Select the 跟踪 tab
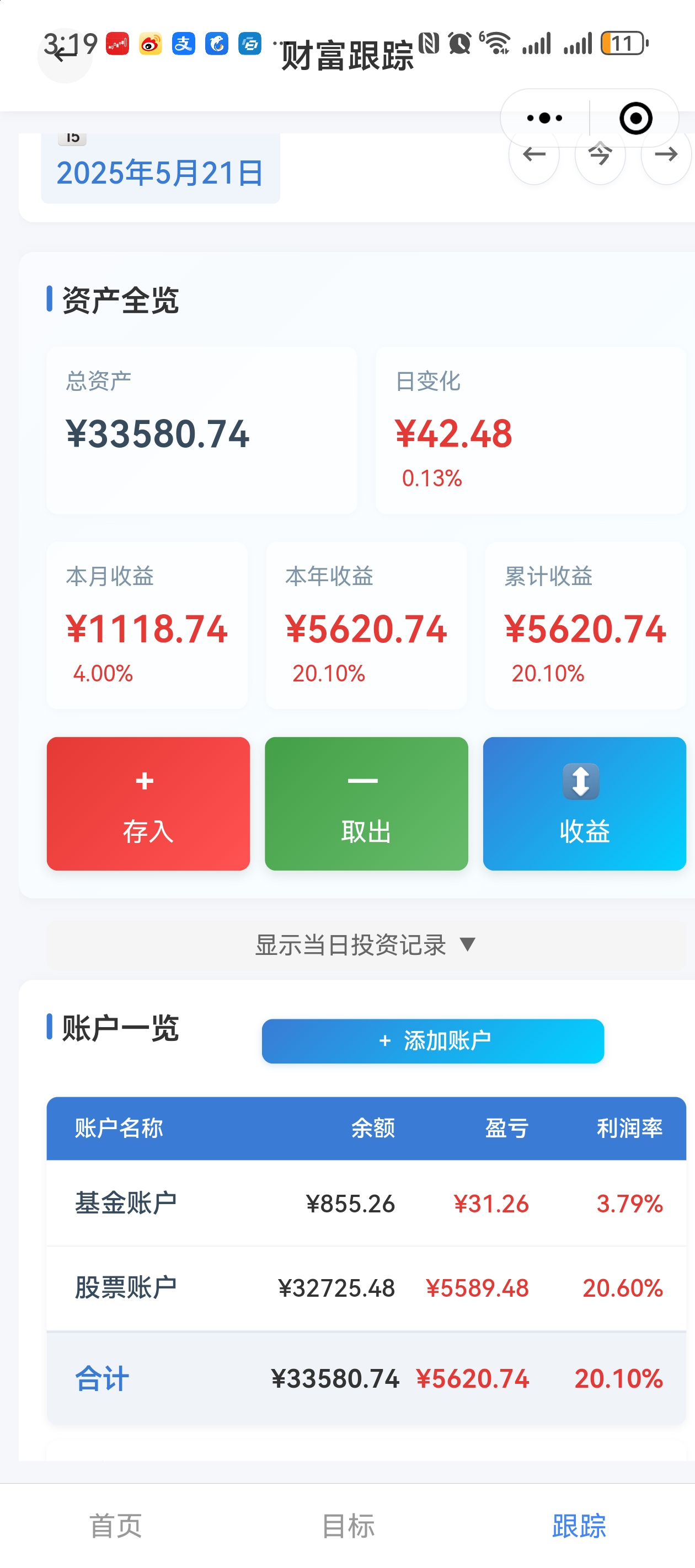 579,1526
